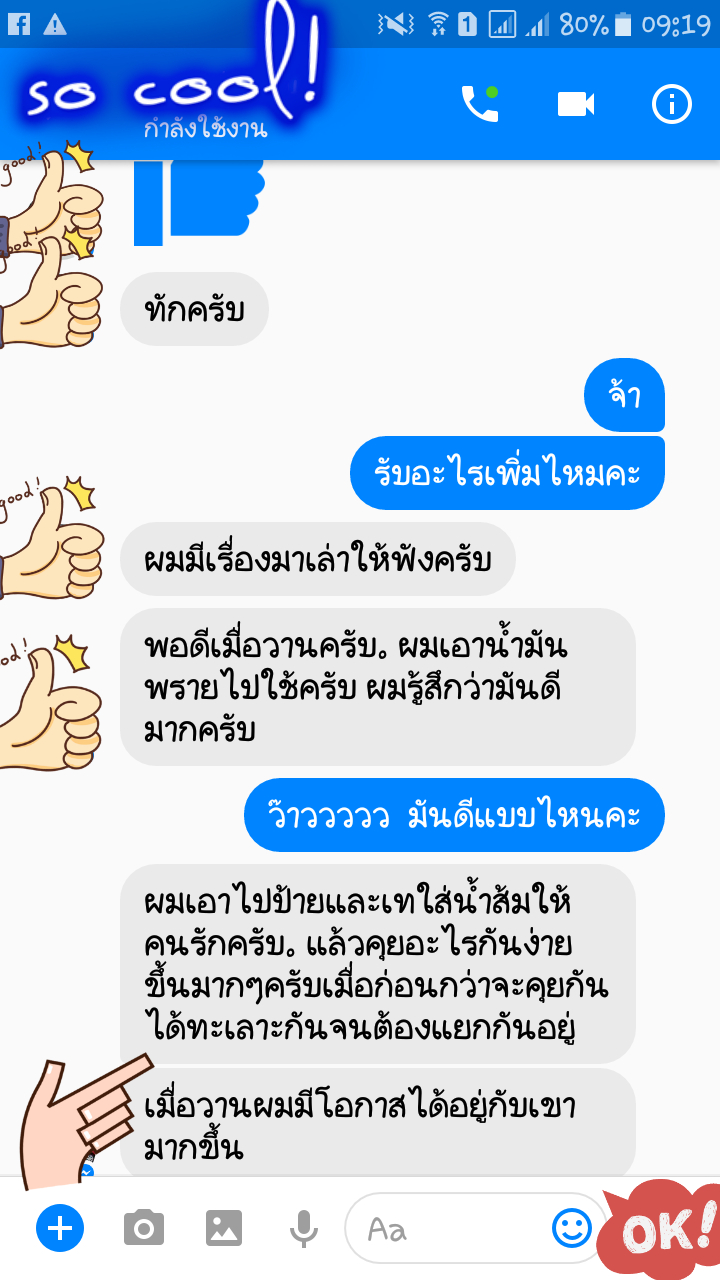This screenshot has height=1280, width=720.
Task: Tap the blue bubble รับอะไรเพิ่มไหมคะ
Action: point(506,471)
